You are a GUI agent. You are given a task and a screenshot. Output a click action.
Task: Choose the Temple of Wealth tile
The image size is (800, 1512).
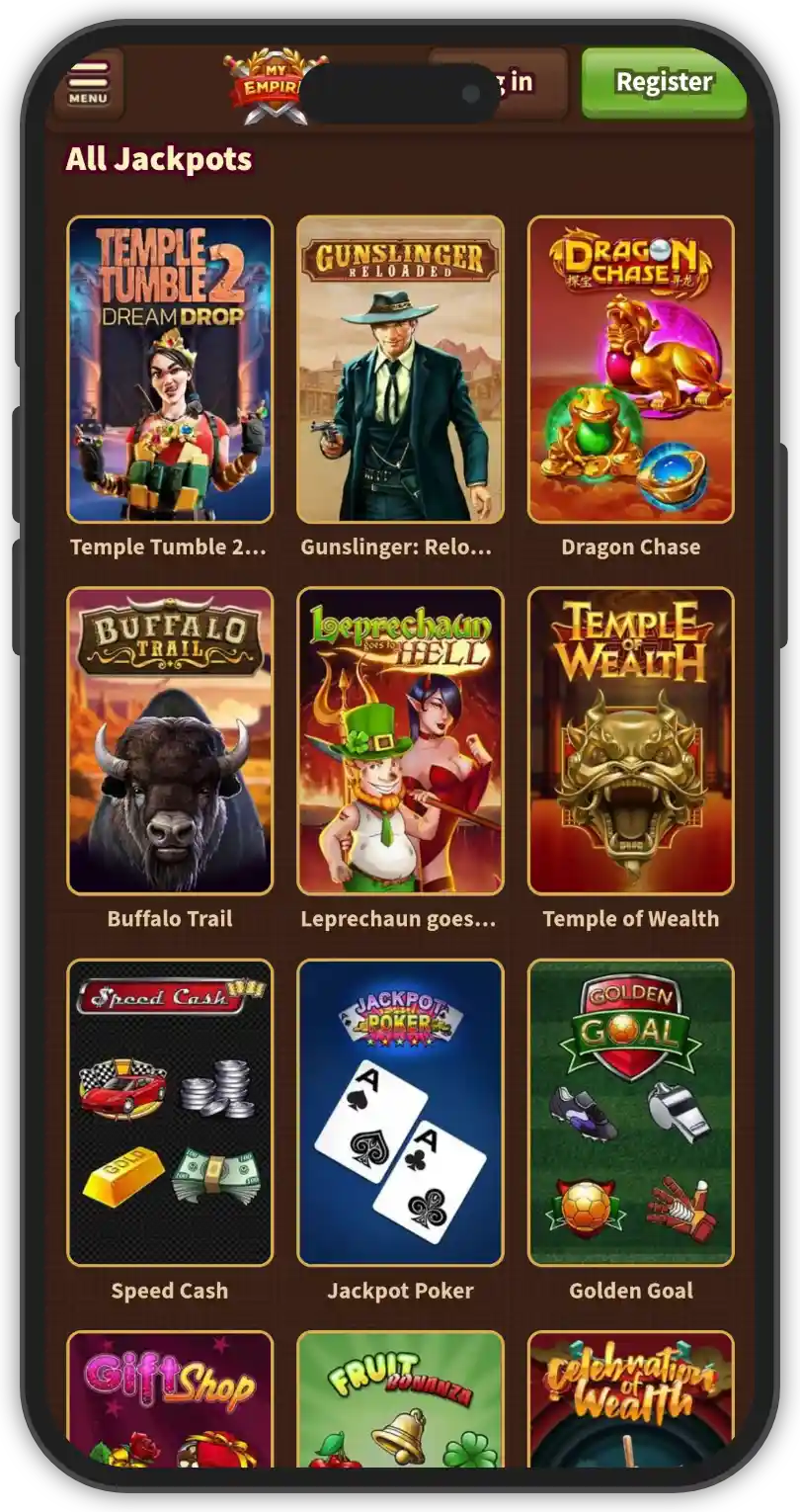click(630, 741)
